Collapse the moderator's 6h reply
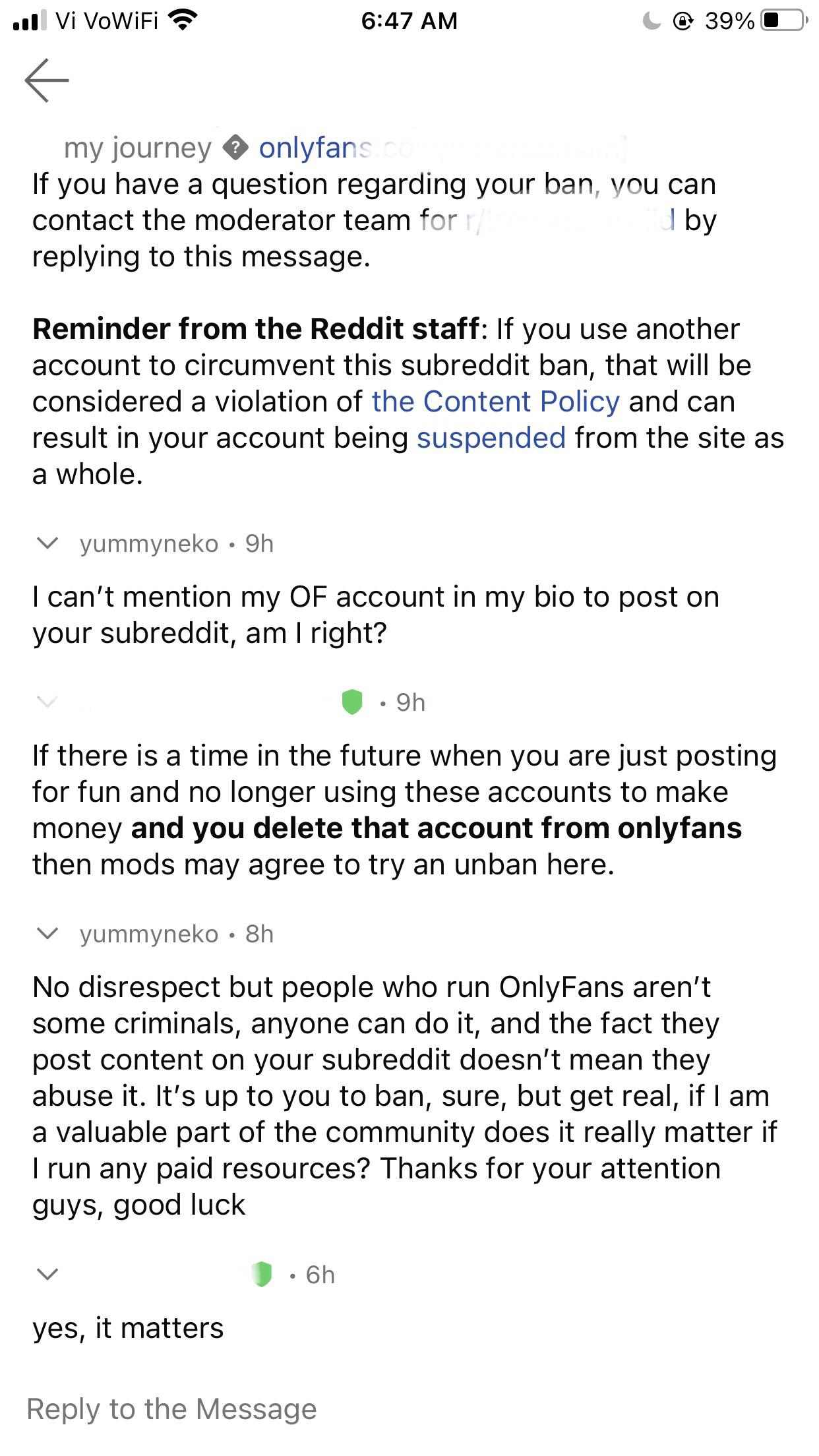The image size is (819, 1456). coord(47,1274)
